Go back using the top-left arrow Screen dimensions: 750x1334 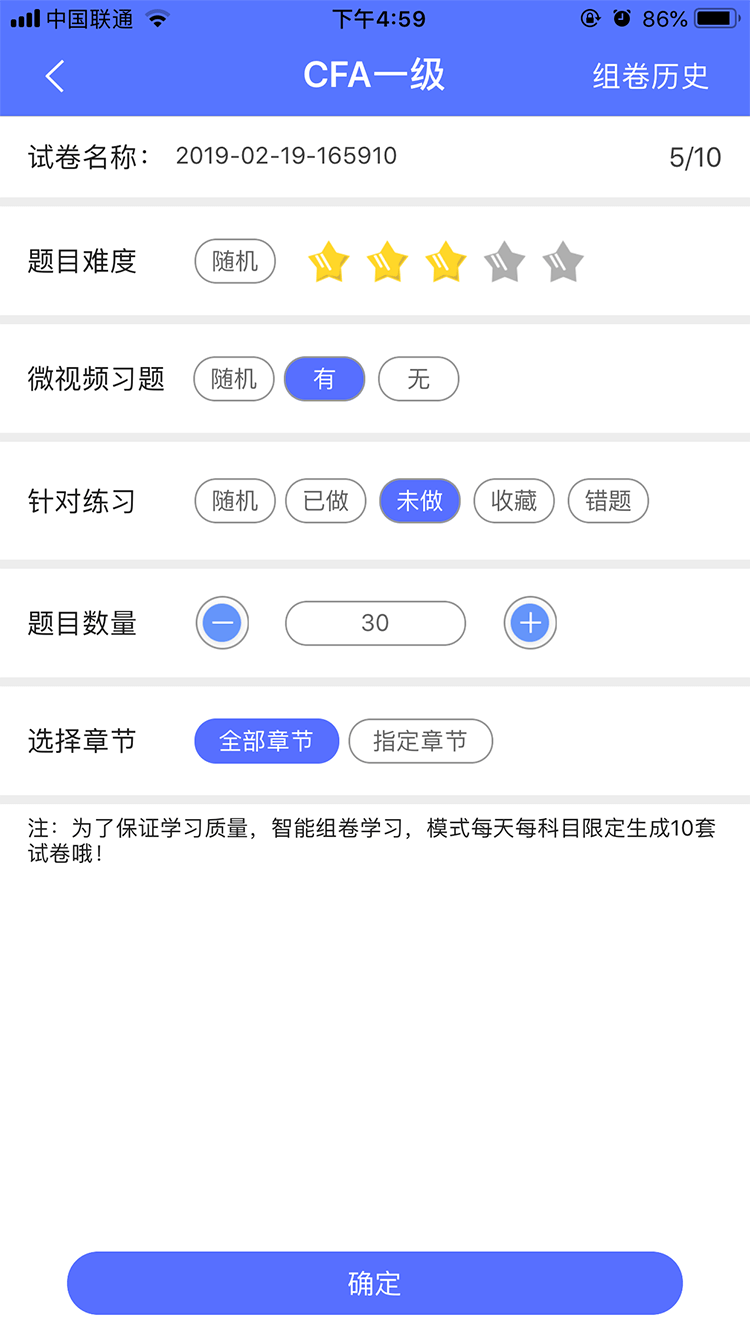tap(55, 76)
